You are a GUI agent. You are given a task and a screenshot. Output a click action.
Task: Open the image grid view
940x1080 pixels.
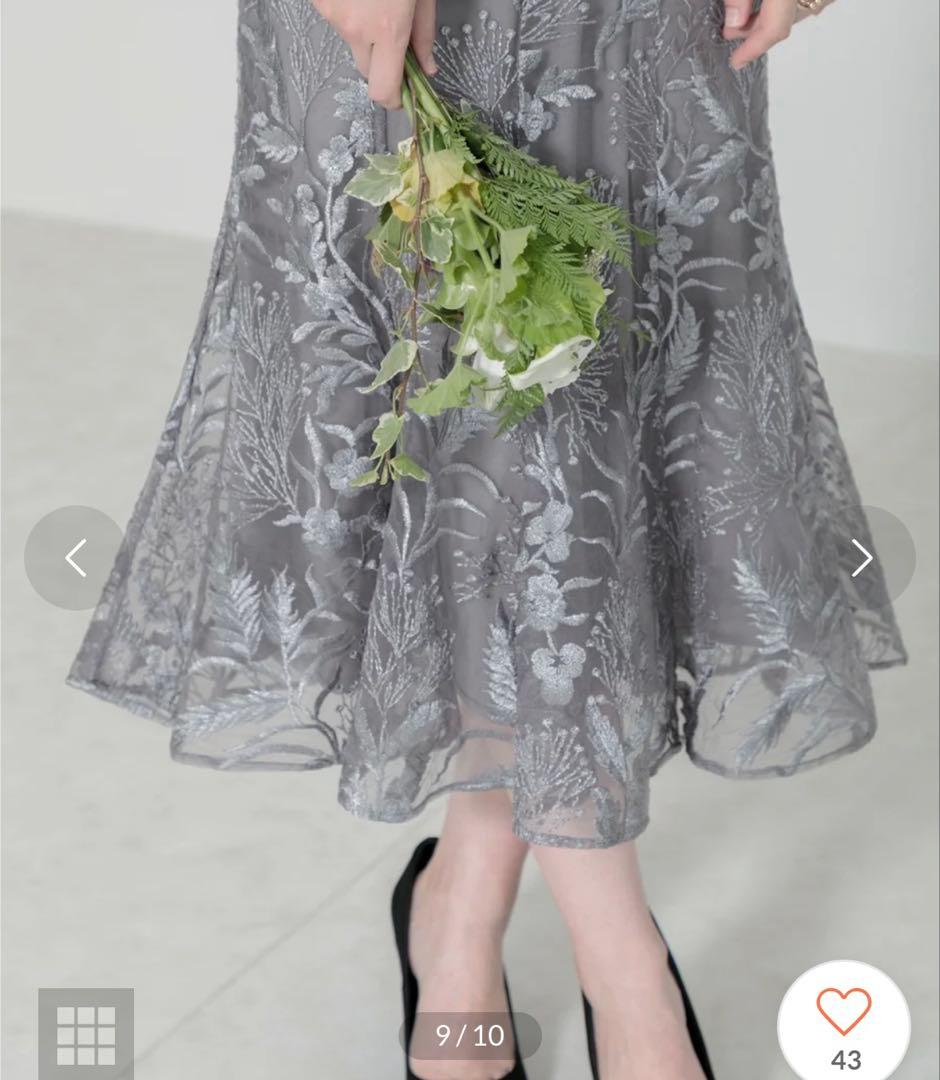click(x=86, y=1035)
